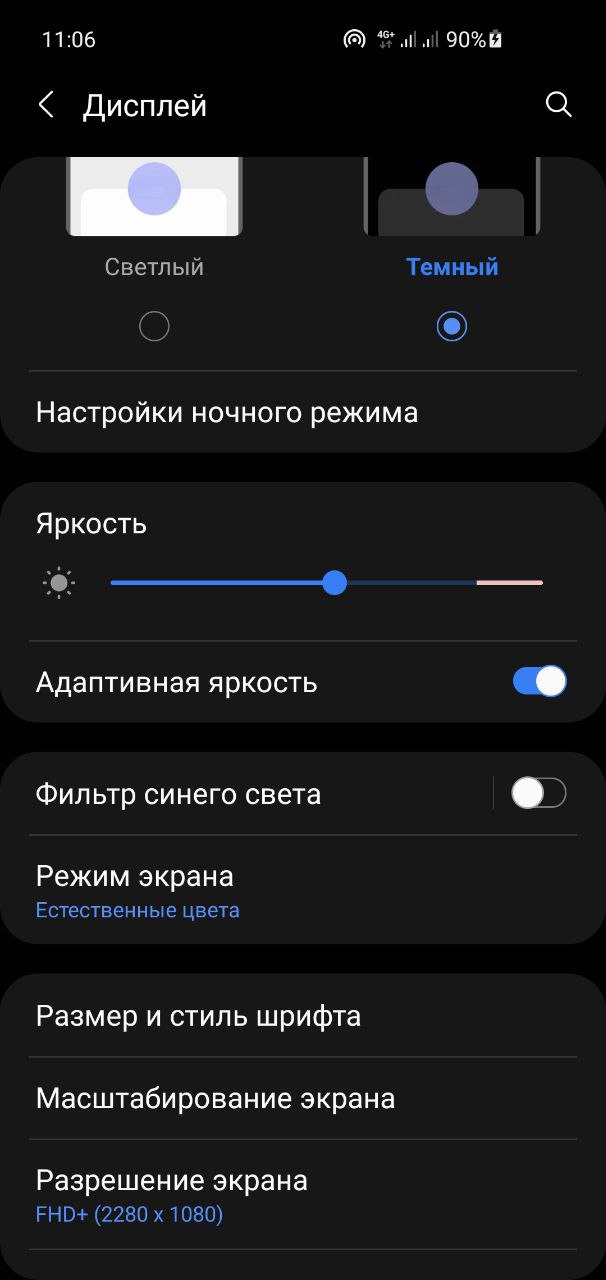Select the Светлый theme radio button
Viewport: 606px width, 1280px height.
(154, 326)
